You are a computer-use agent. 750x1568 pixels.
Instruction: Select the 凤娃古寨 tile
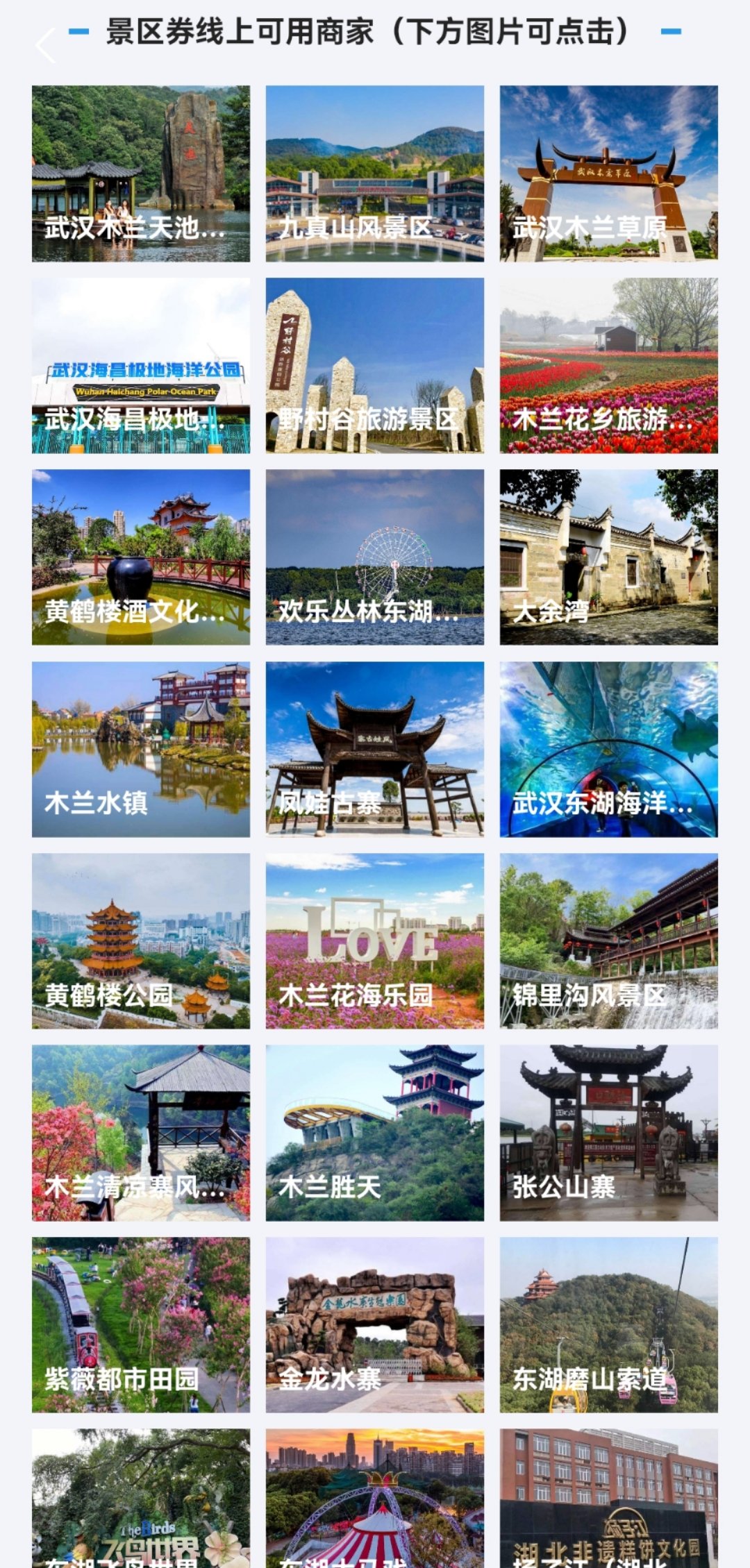tap(374, 750)
